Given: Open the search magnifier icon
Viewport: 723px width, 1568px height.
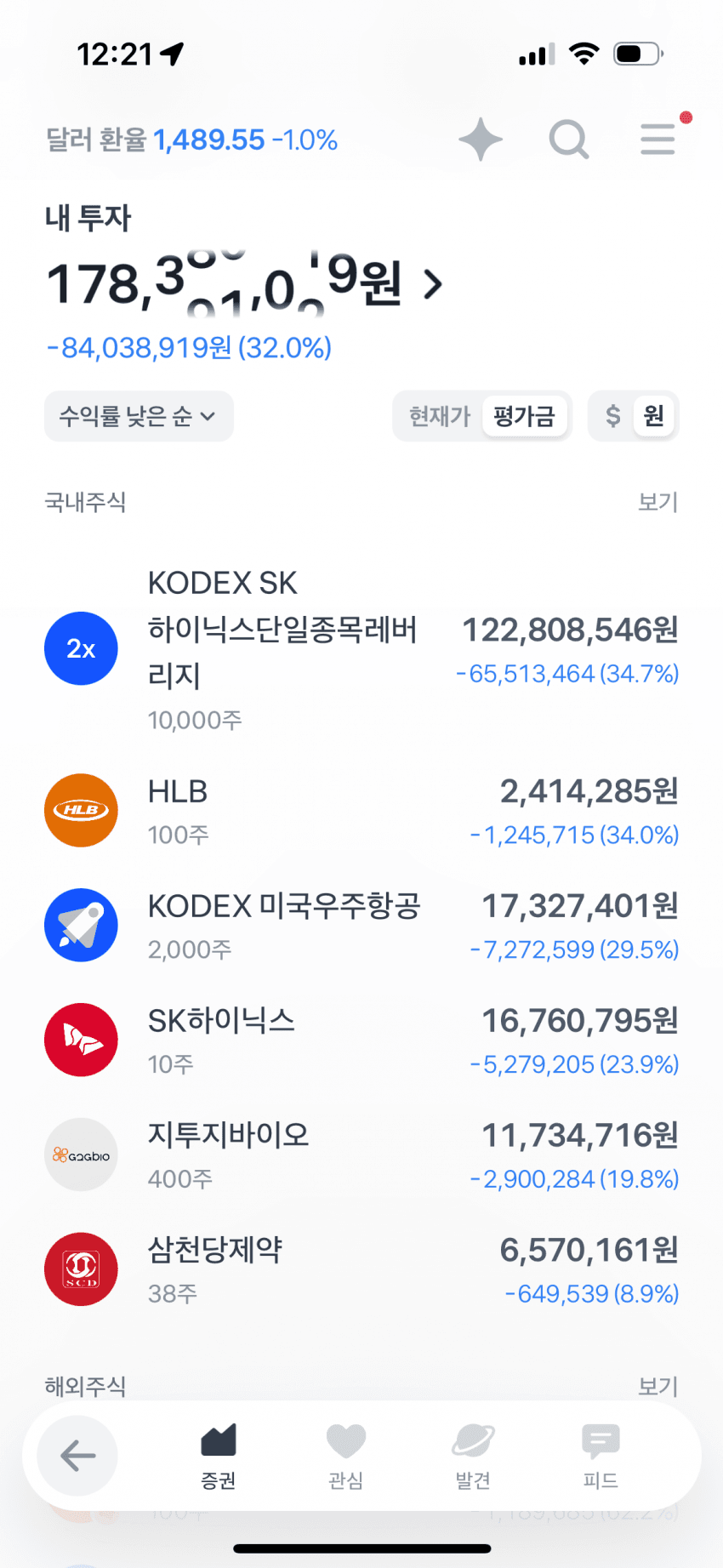Looking at the screenshot, I should (569, 140).
